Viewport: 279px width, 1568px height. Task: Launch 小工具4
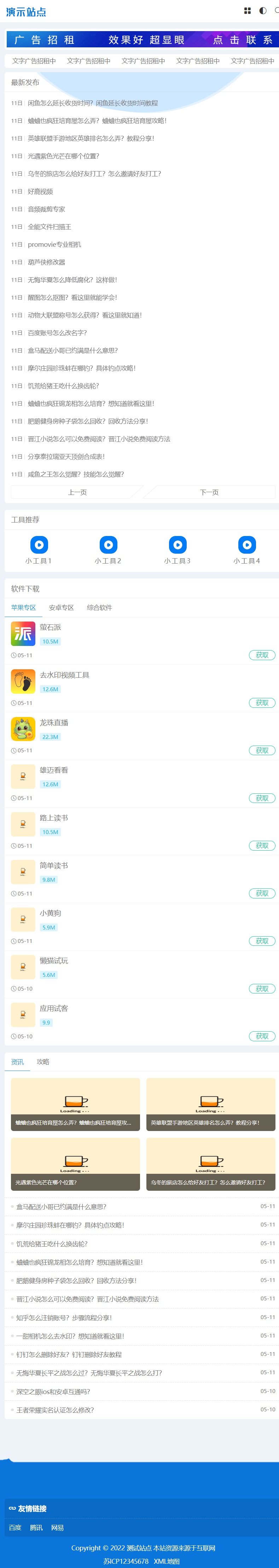(x=247, y=550)
